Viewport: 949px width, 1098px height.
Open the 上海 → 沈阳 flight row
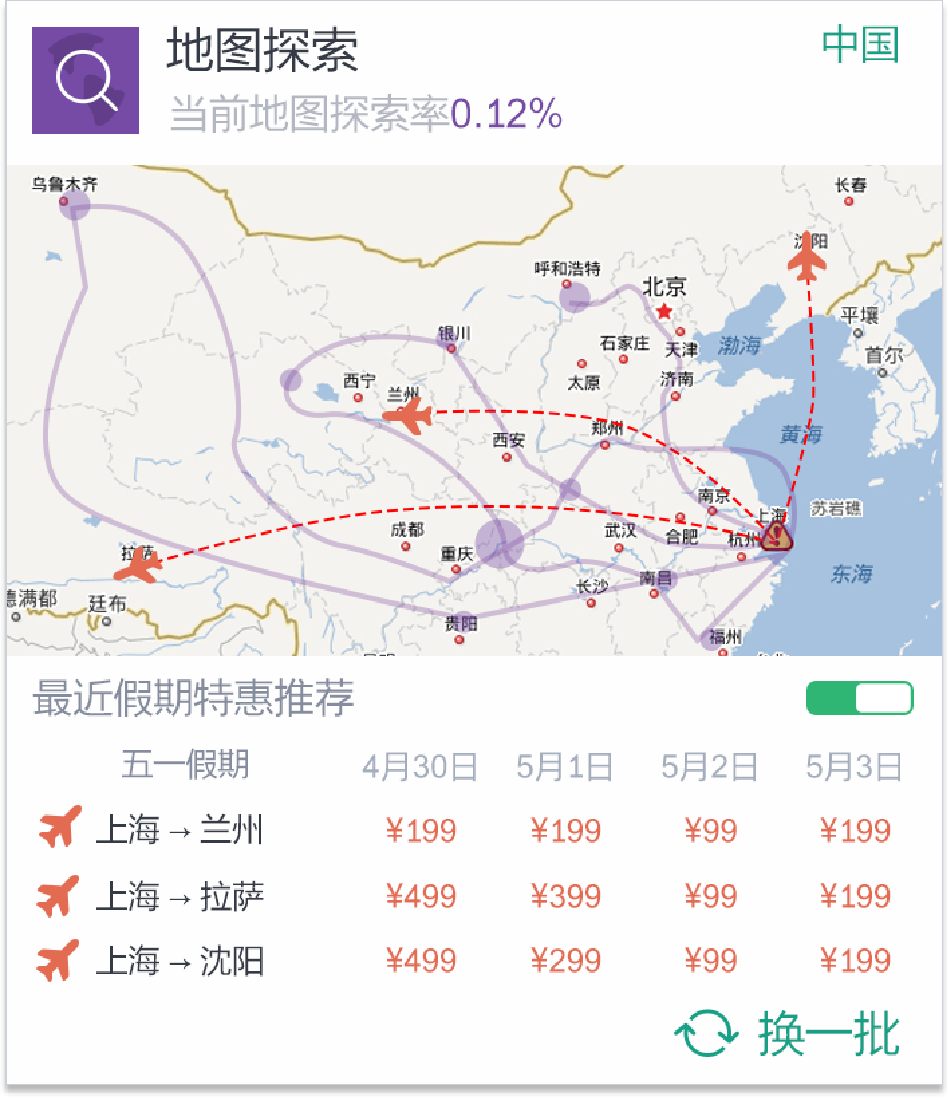(x=180, y=961)
